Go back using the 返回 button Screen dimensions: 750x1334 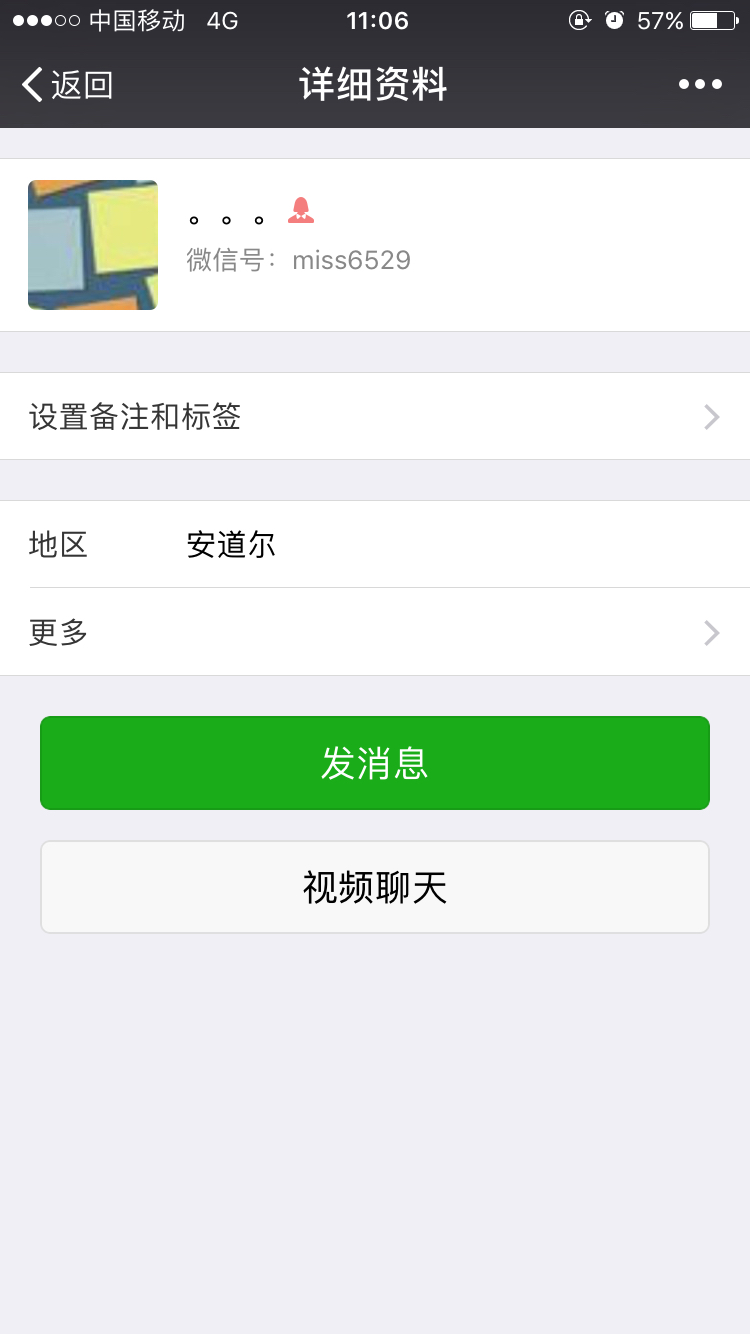point(67,85)
